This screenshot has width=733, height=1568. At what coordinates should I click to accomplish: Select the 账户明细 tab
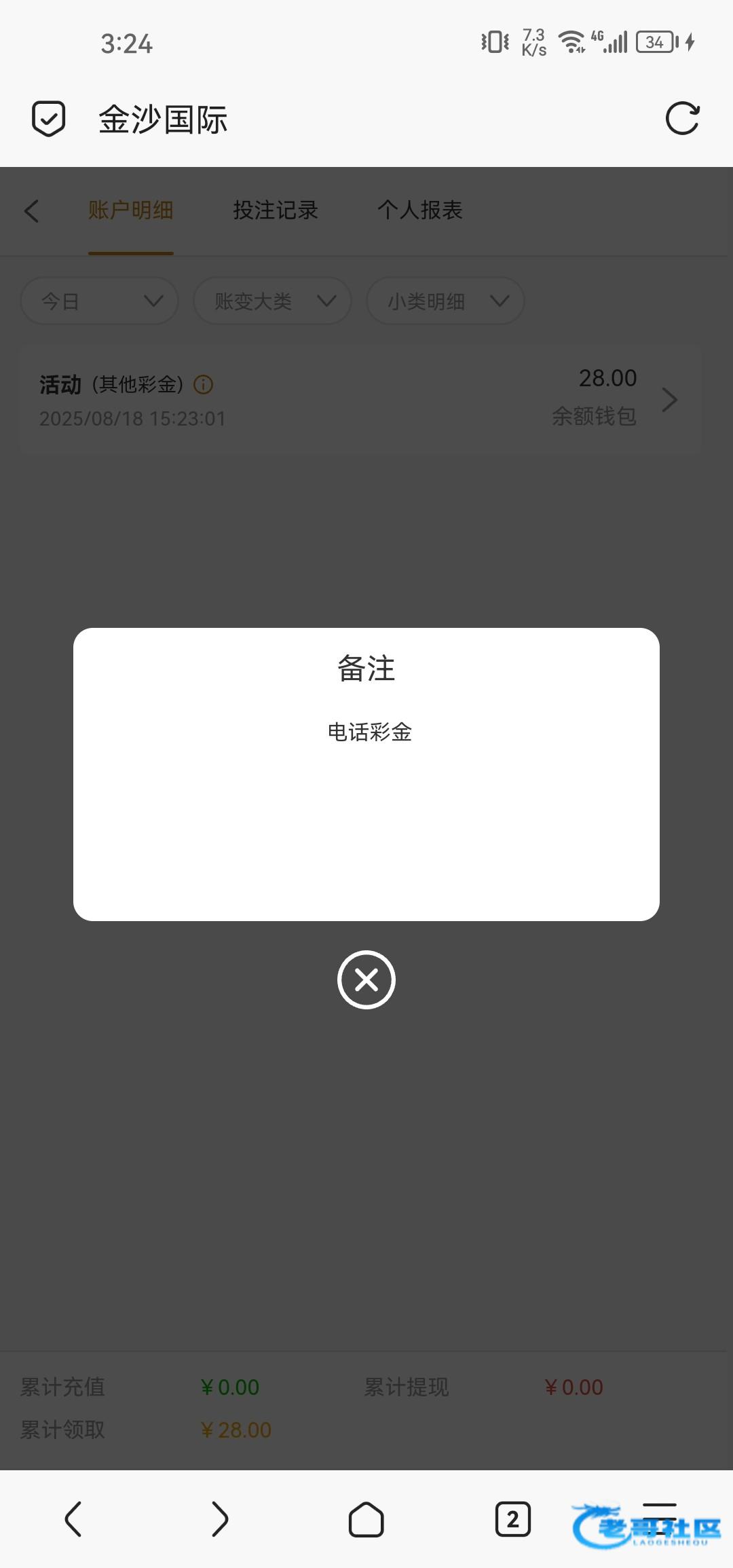(x=130, y=210)
